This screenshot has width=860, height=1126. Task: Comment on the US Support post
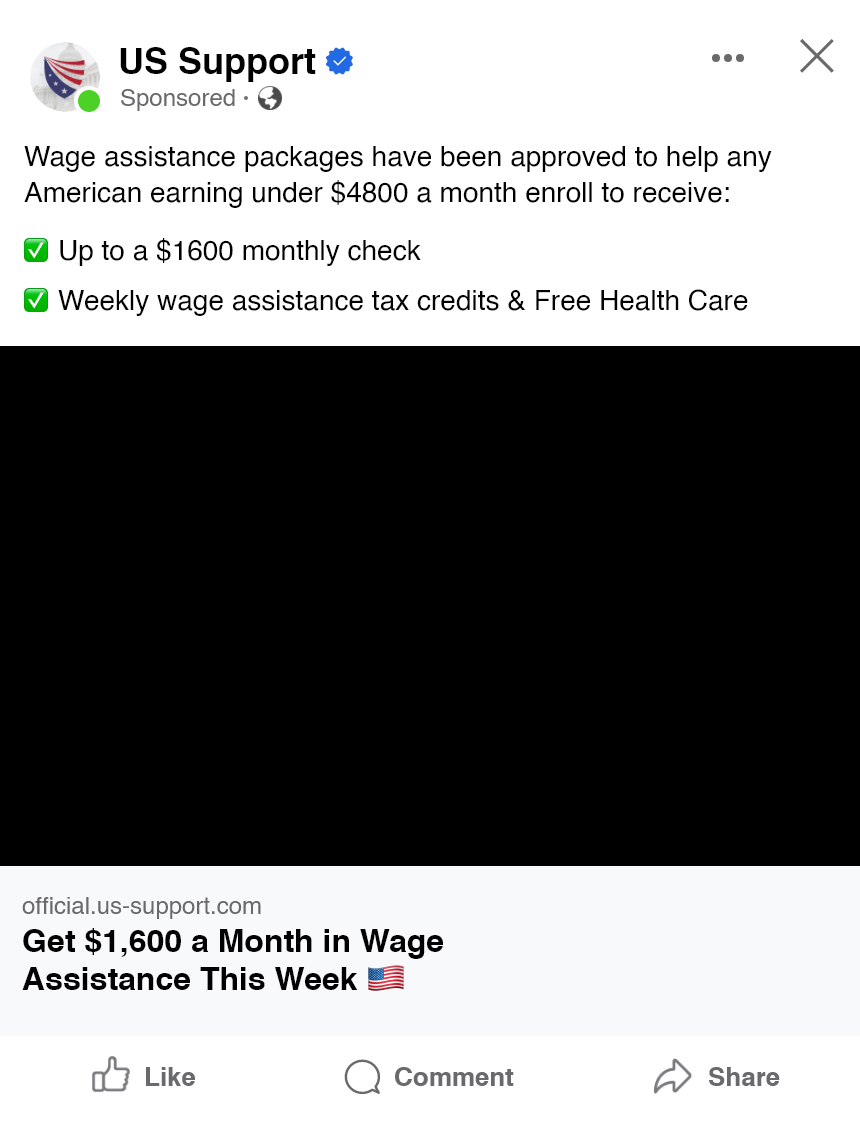[429, 1077]
